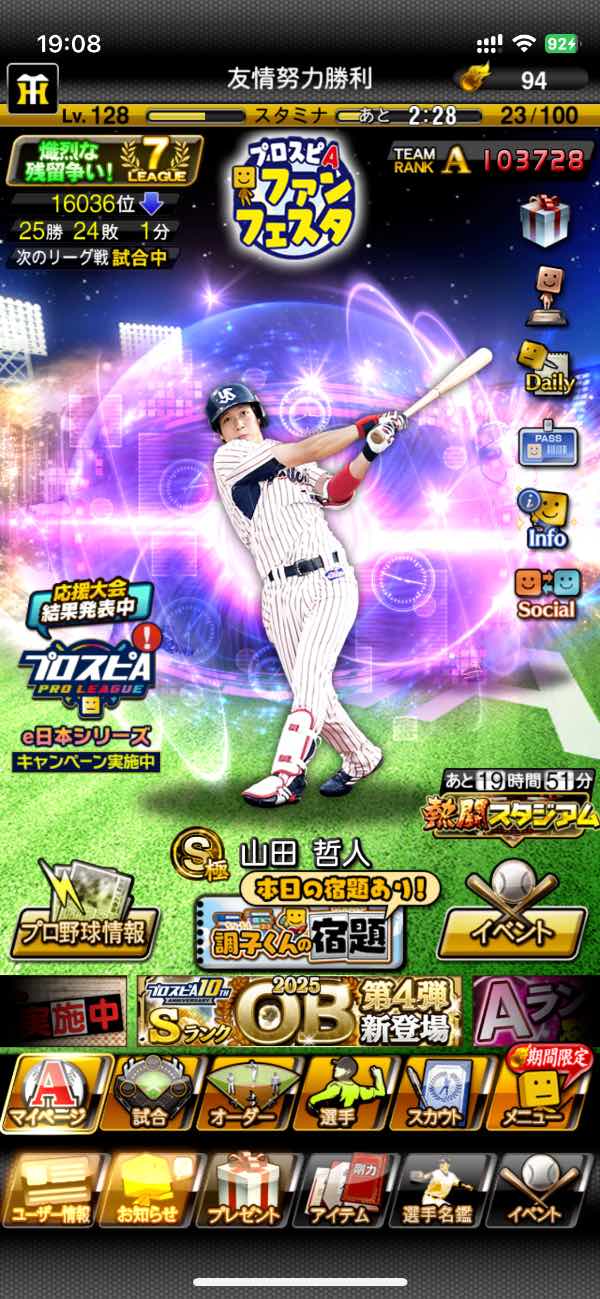The height and width of the screenshot is (1299, 600).
Task: Tap the Info icon
Action: click(x=545, y=518)
